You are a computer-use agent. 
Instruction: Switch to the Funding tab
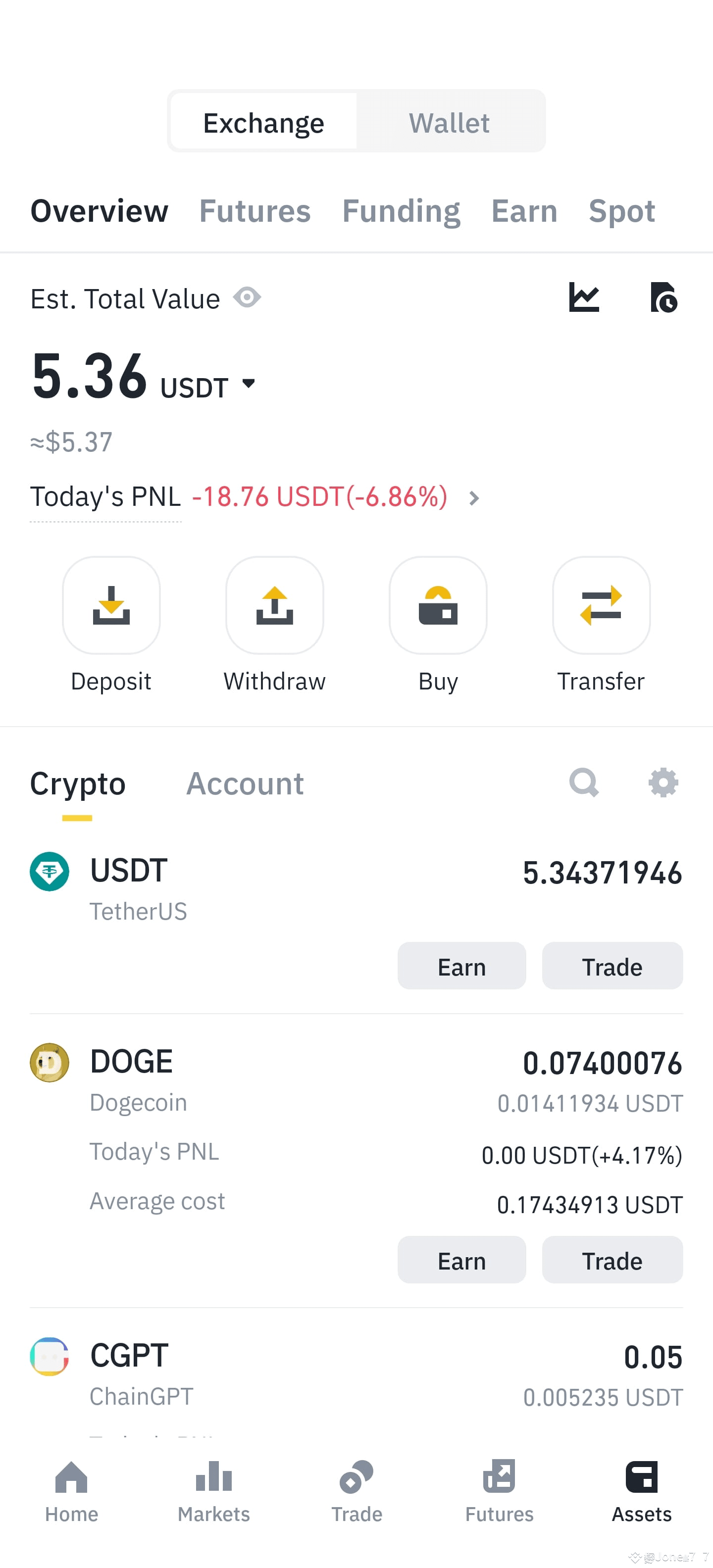pyautogui.click(x=401, y=211)
